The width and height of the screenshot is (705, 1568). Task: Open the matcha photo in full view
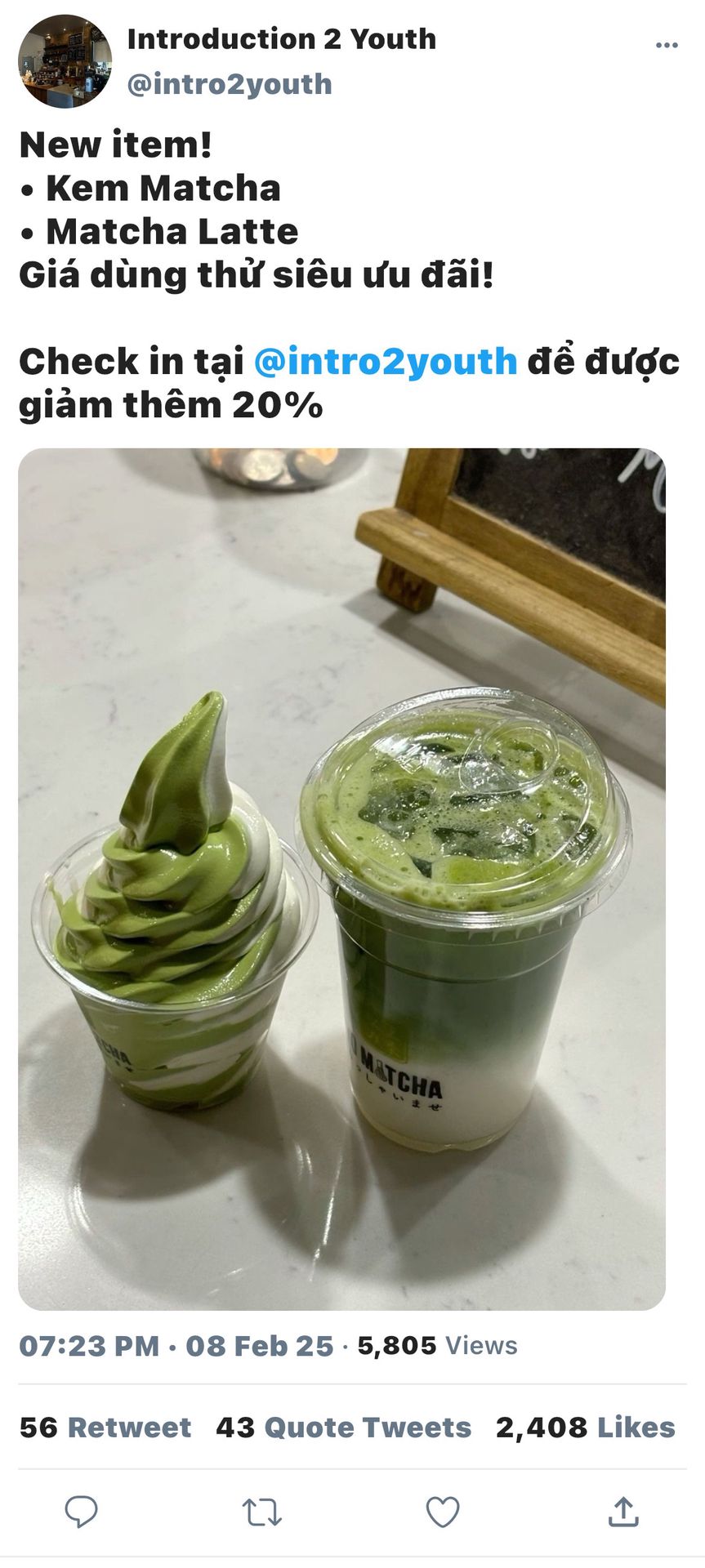(341, 879)
